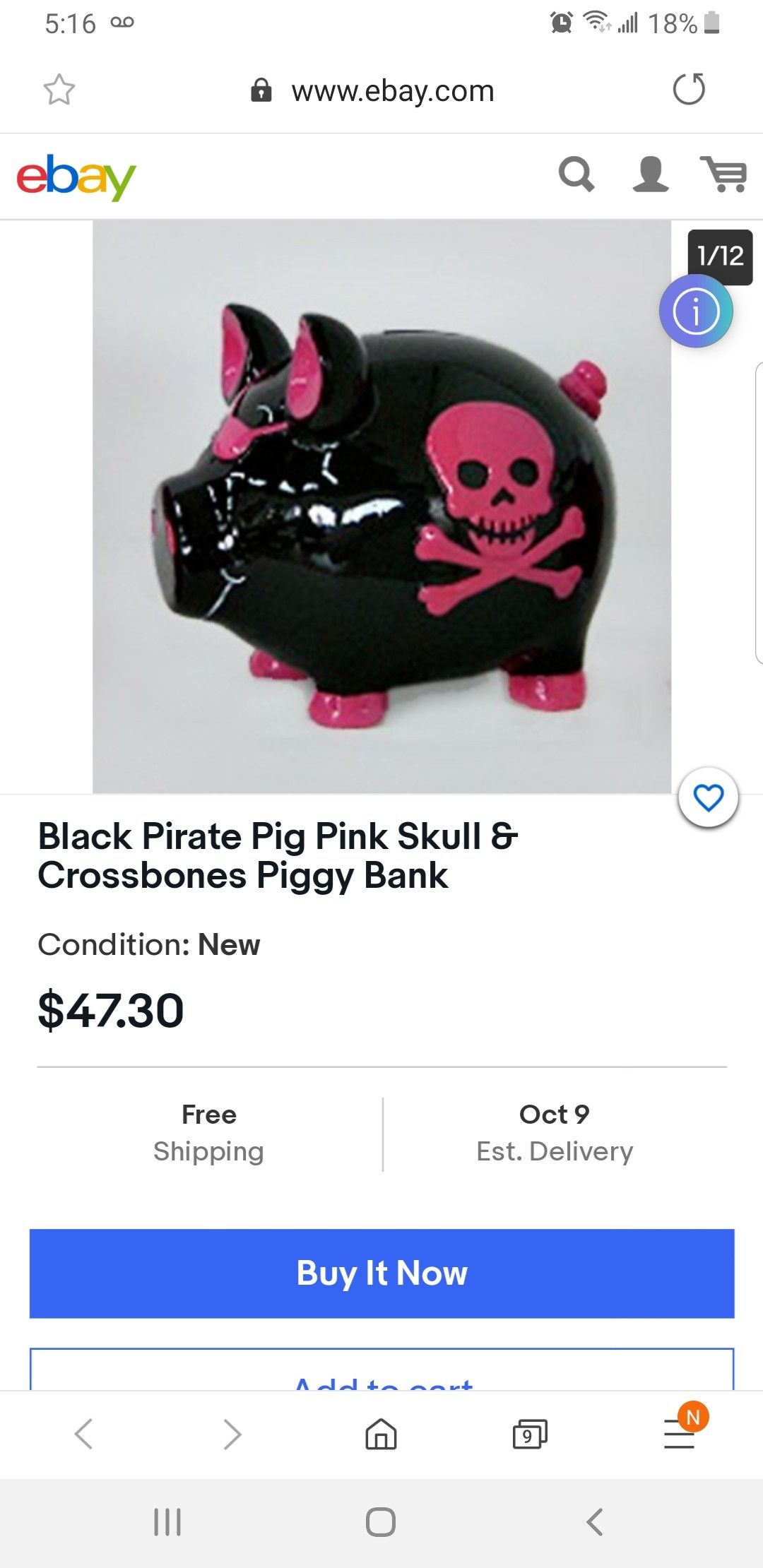Open eBay search
The width and height of the screenshot is (763, 1568).
(x=576, y=174)
